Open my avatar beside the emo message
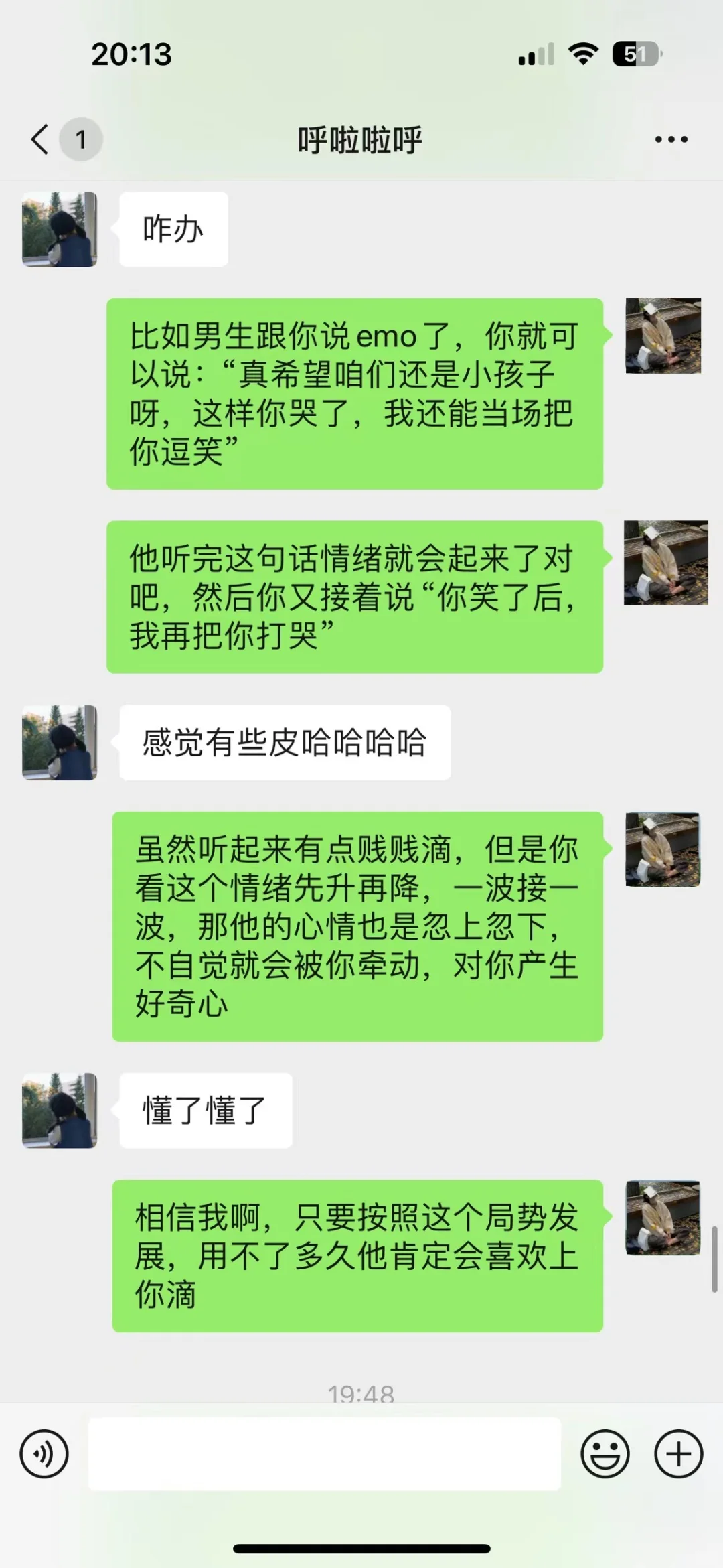Viewport: 723px width, 1568px height. (x=663, y=336)
